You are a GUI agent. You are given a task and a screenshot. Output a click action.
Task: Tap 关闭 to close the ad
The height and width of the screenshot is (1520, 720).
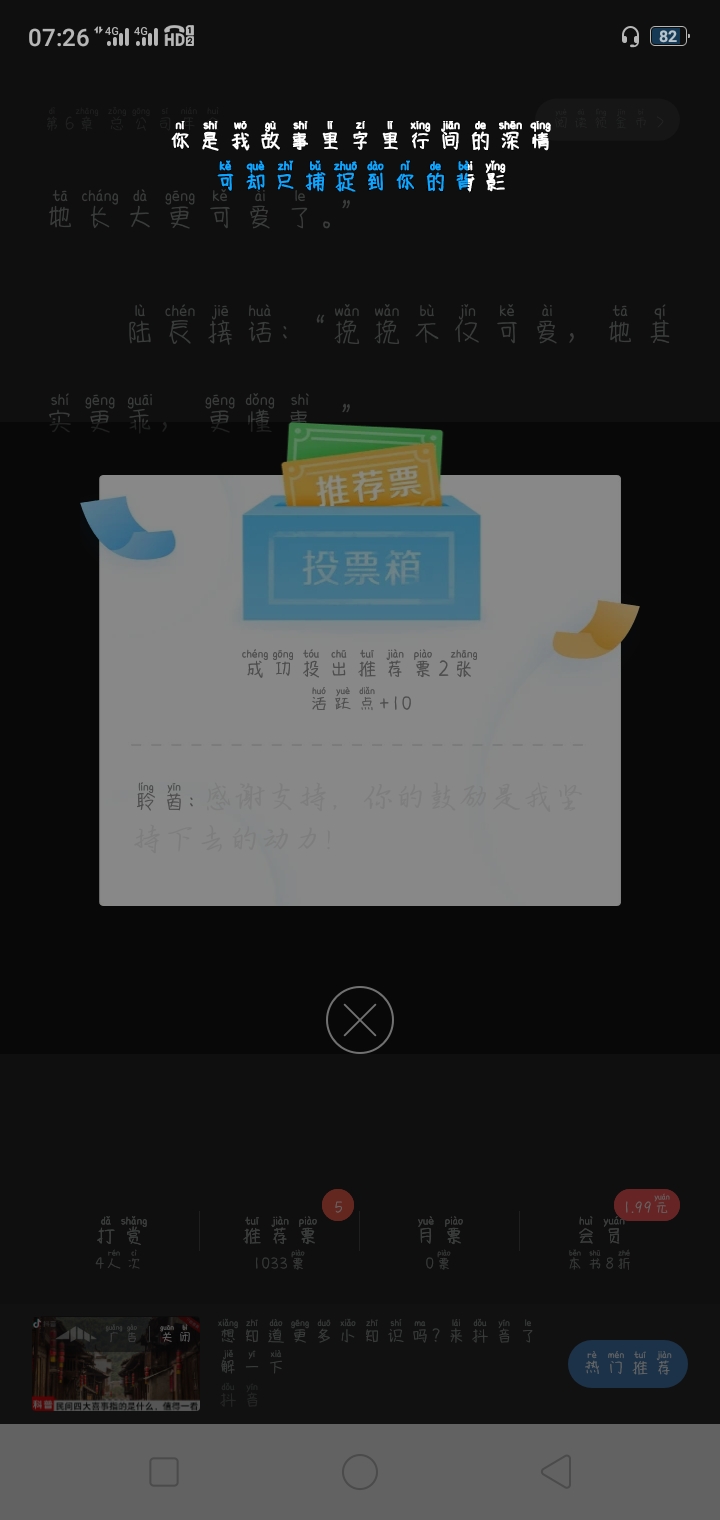pyautogui.click(x=175, y=1334)
